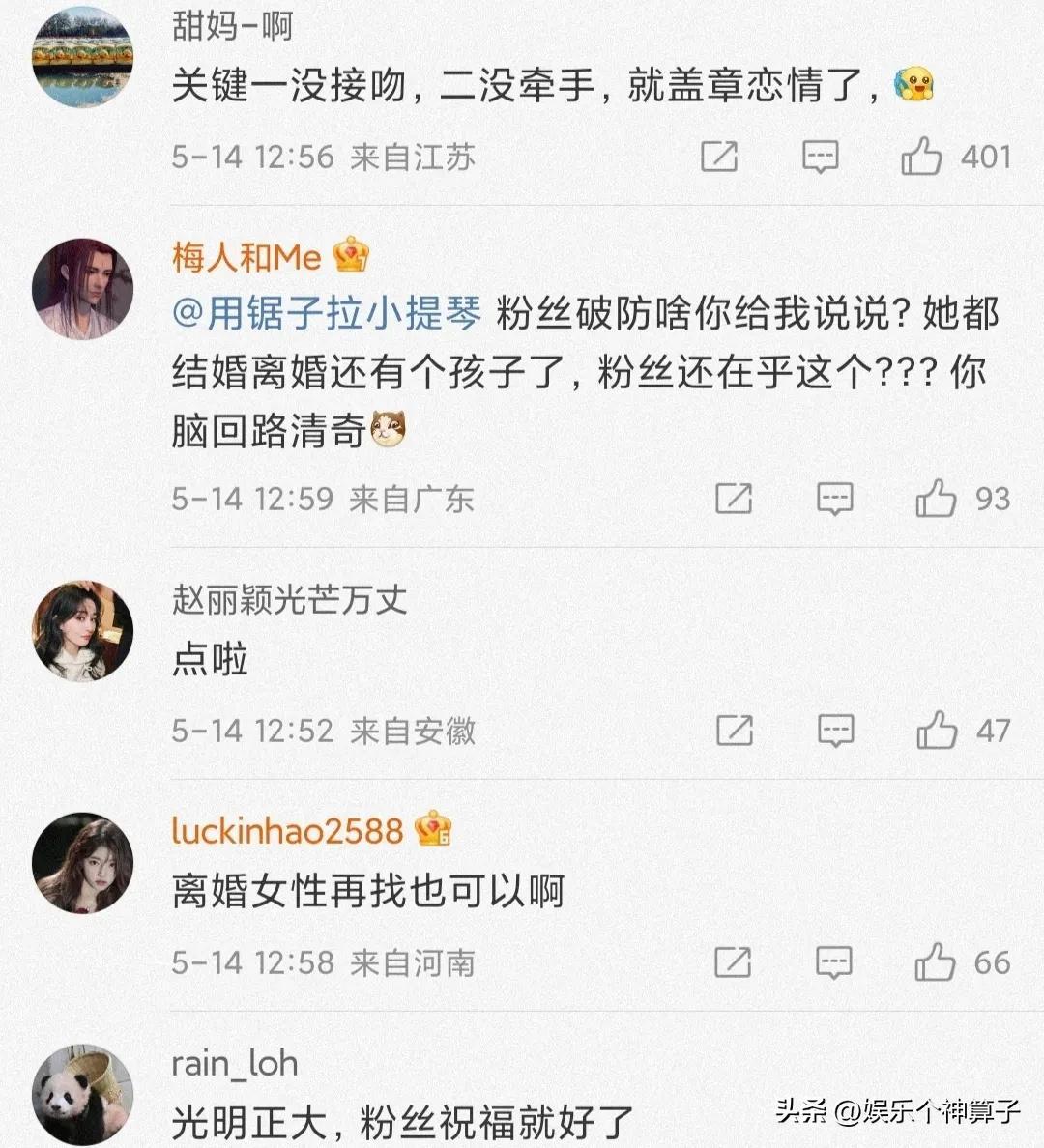Repost 赵丽颖光芒万丈's comment
This screenshot has height=1148, width=1044.
[735, 731]
